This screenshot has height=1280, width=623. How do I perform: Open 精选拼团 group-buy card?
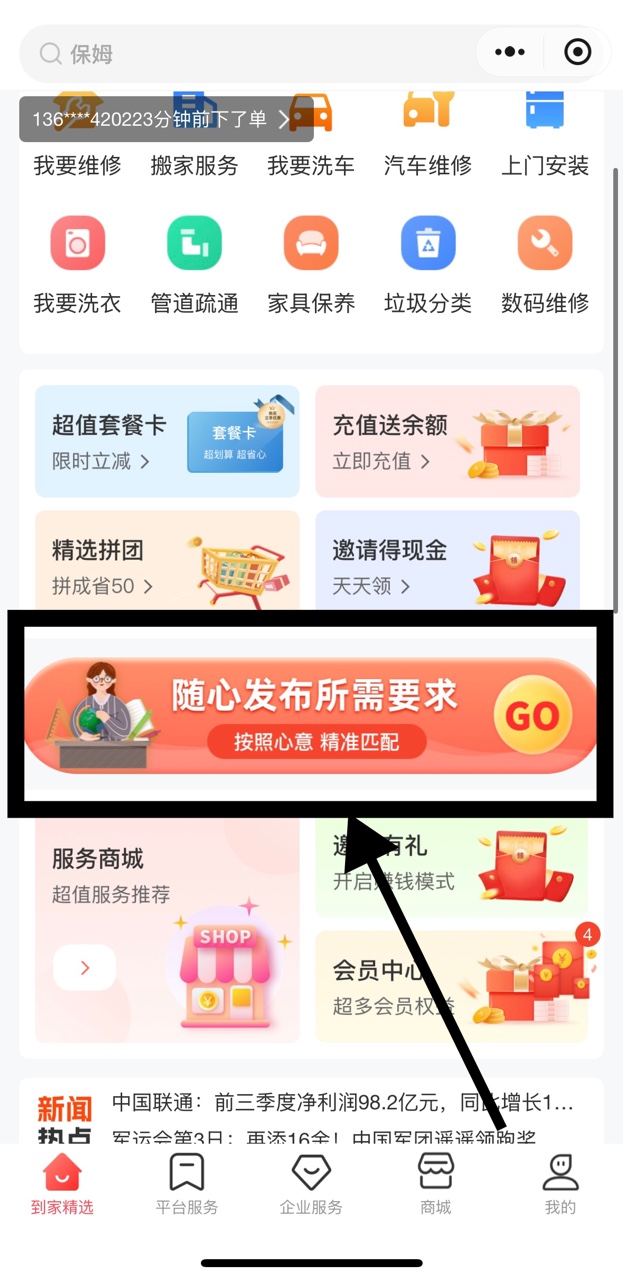coord(167,565)
